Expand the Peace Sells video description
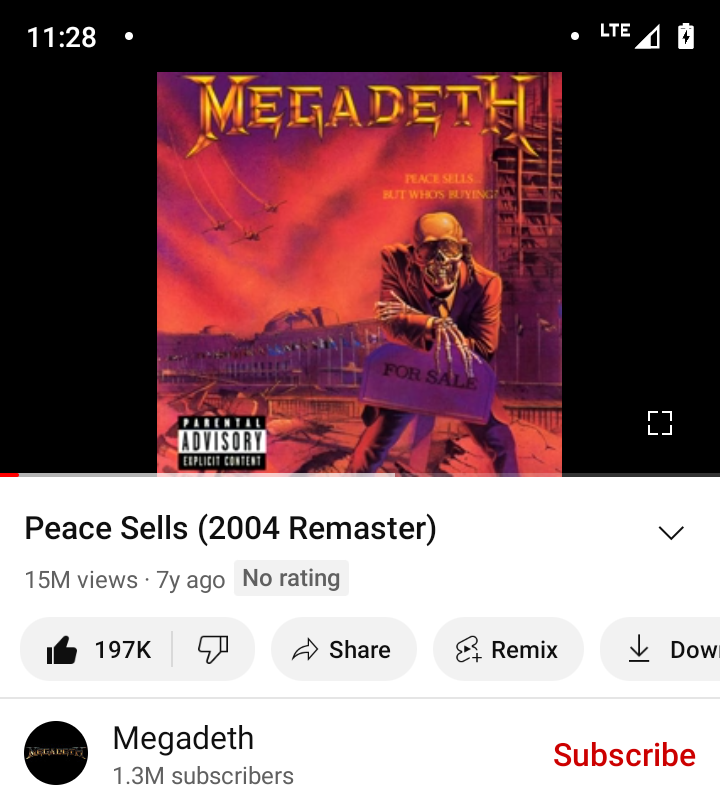The image size is (720, 806). [x=670, y=532]
